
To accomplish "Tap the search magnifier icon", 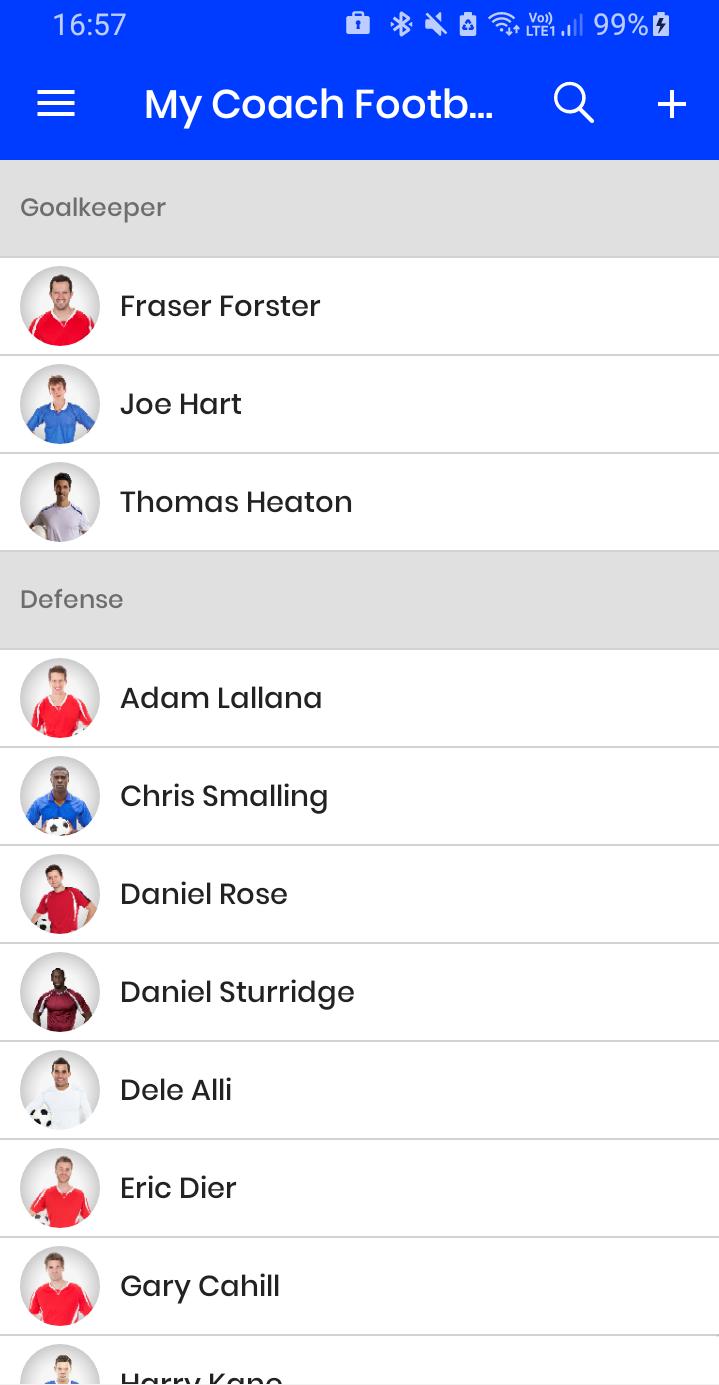I will [574, 104].
